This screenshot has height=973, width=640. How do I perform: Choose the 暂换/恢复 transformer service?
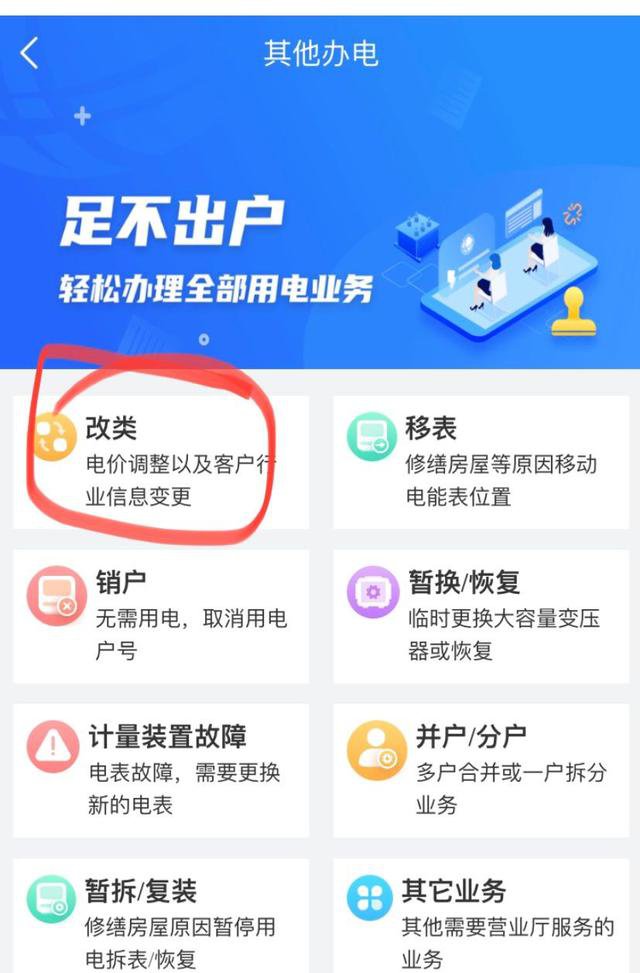(478, 616)
